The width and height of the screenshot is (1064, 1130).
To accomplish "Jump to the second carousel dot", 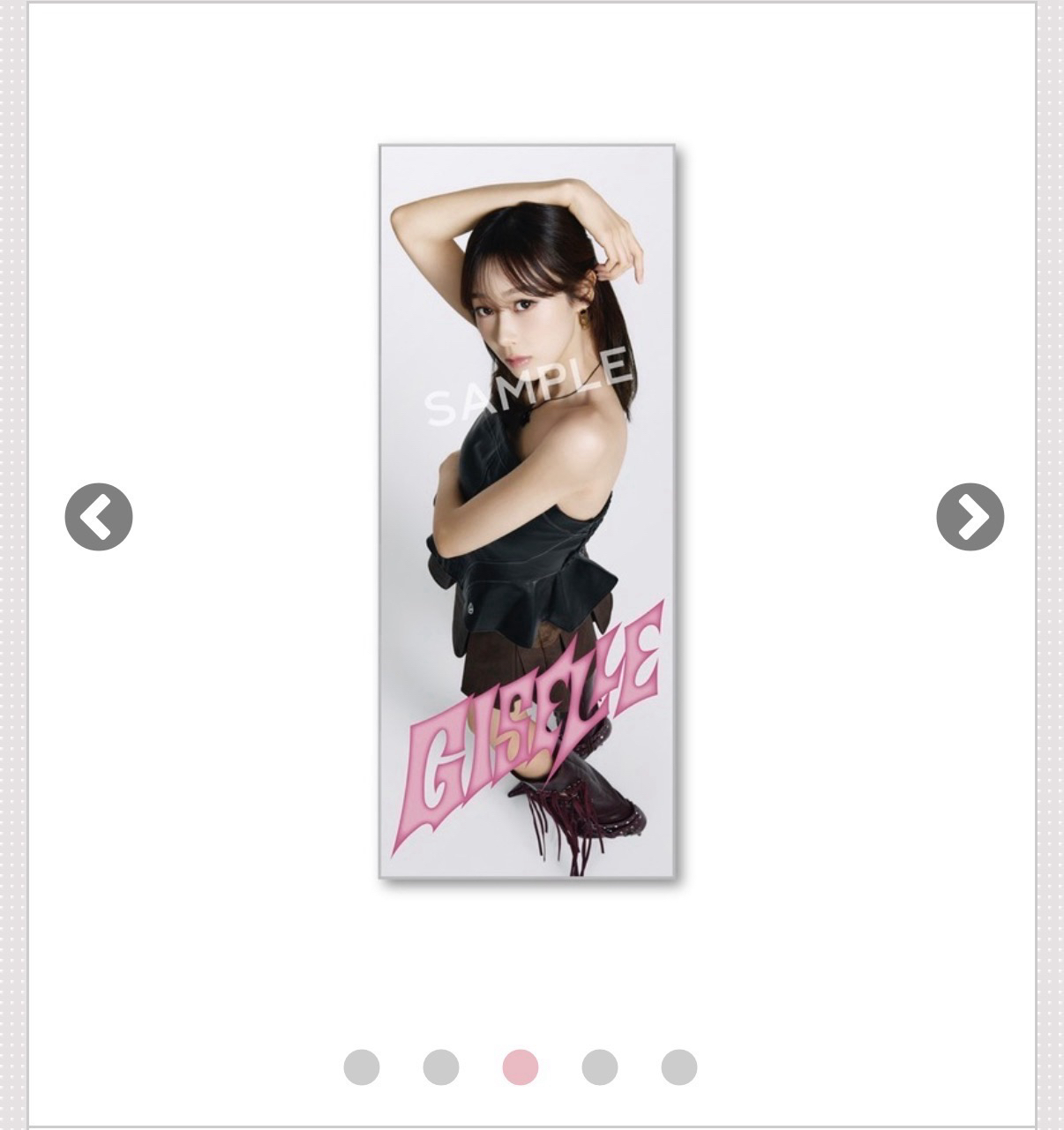I will (x=441, y=1067).
